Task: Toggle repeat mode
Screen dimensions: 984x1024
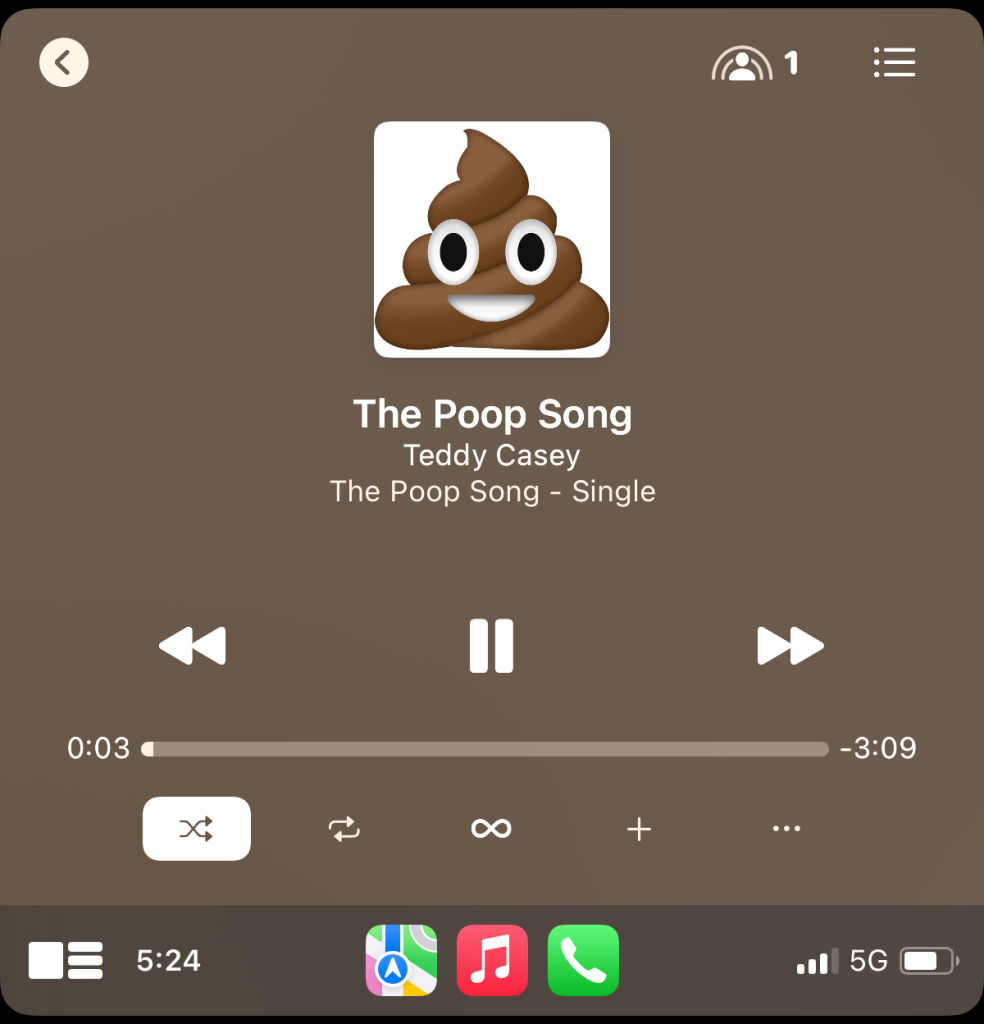Action: click(343, 828)
